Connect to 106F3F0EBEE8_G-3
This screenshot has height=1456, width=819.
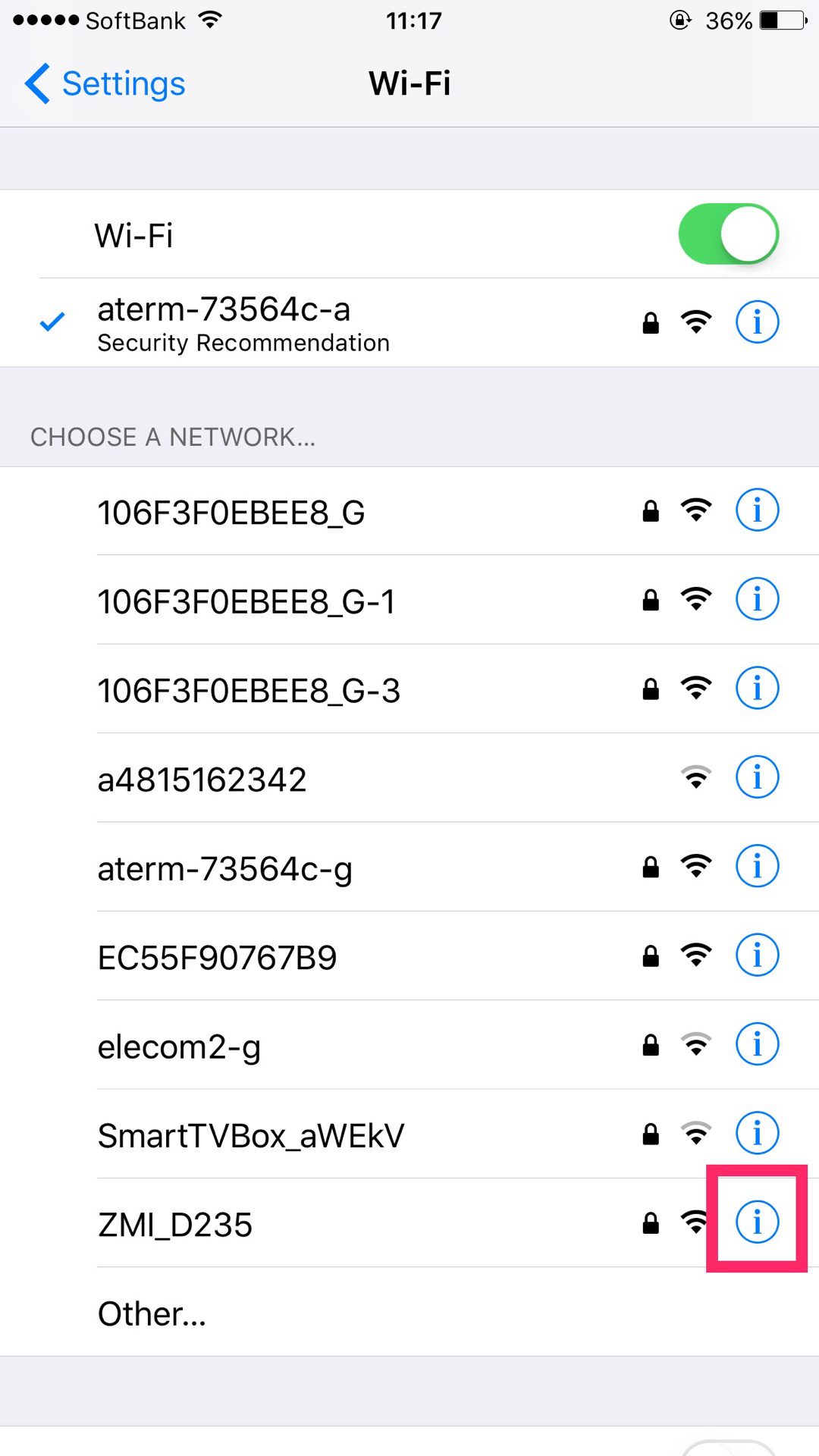tap(409, 689)
